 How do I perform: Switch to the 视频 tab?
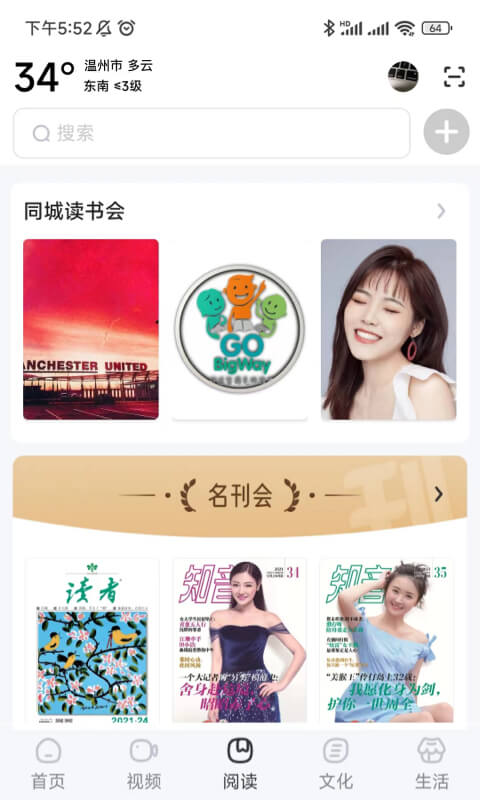coord(144,764)
